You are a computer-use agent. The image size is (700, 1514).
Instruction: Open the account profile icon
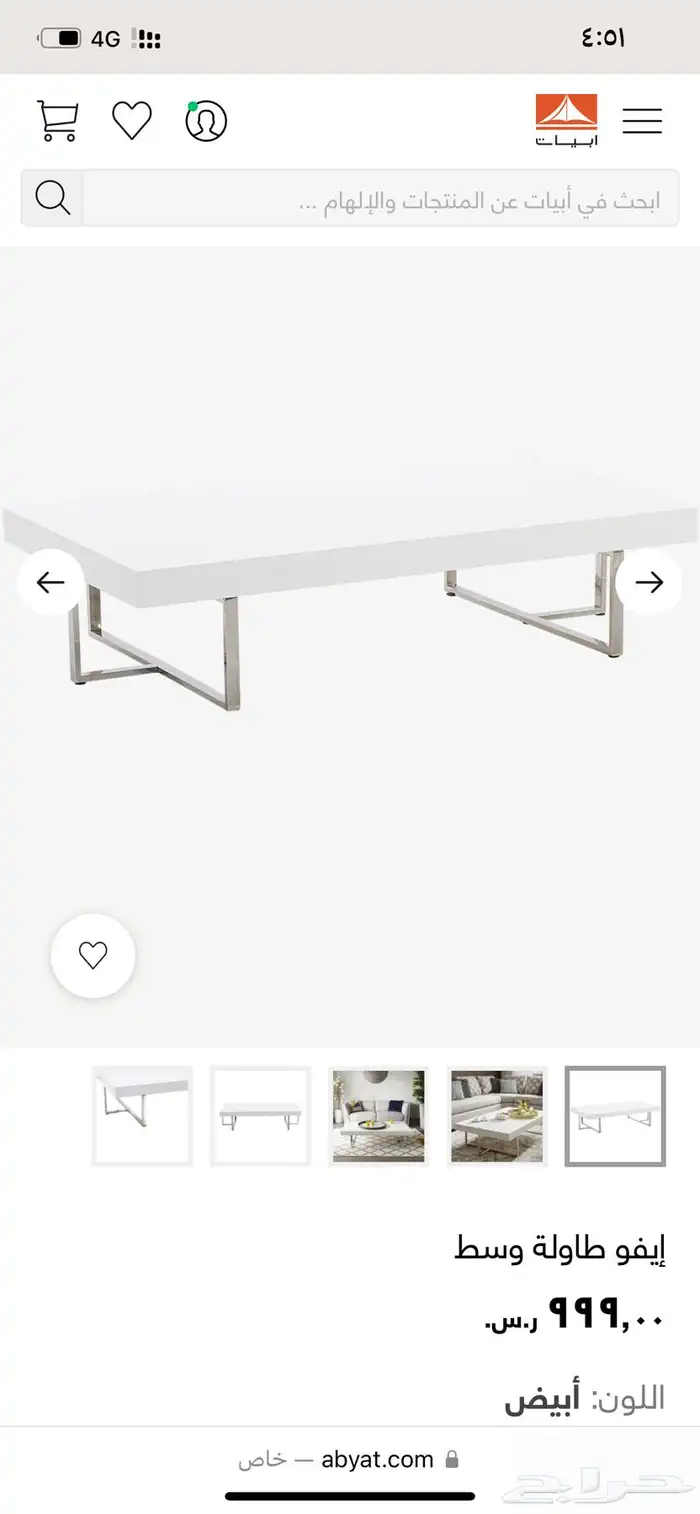tap(206, 121)
